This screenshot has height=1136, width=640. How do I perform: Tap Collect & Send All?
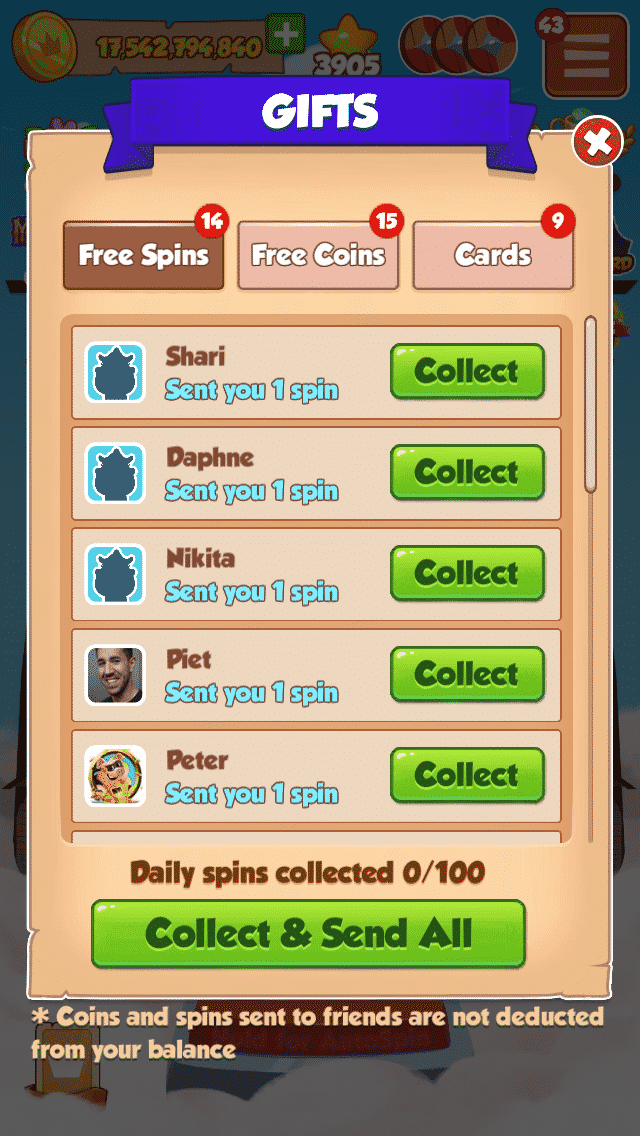coord(308,934)
